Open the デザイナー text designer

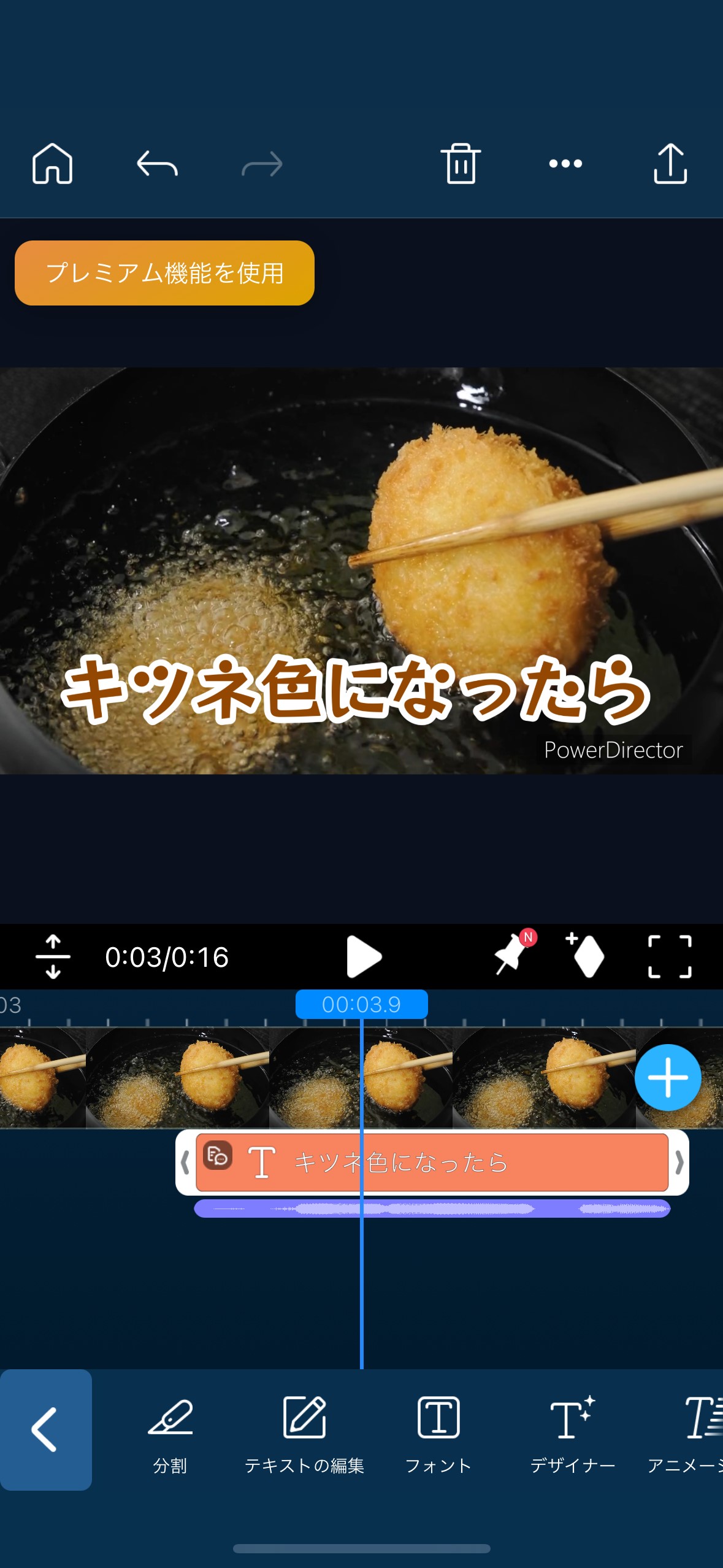pyautogui.click(x=572, y=1434)
